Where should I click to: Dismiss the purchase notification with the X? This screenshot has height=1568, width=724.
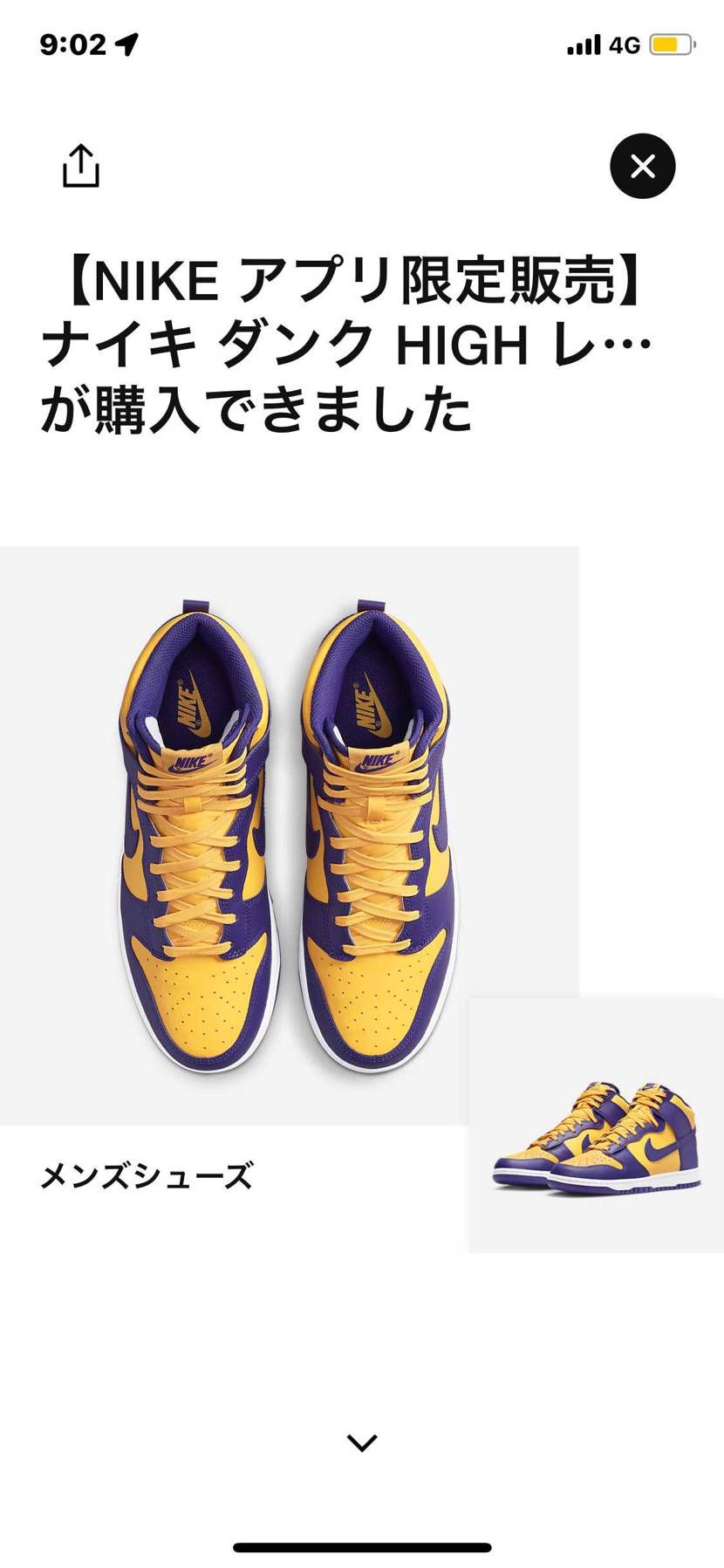643,167
